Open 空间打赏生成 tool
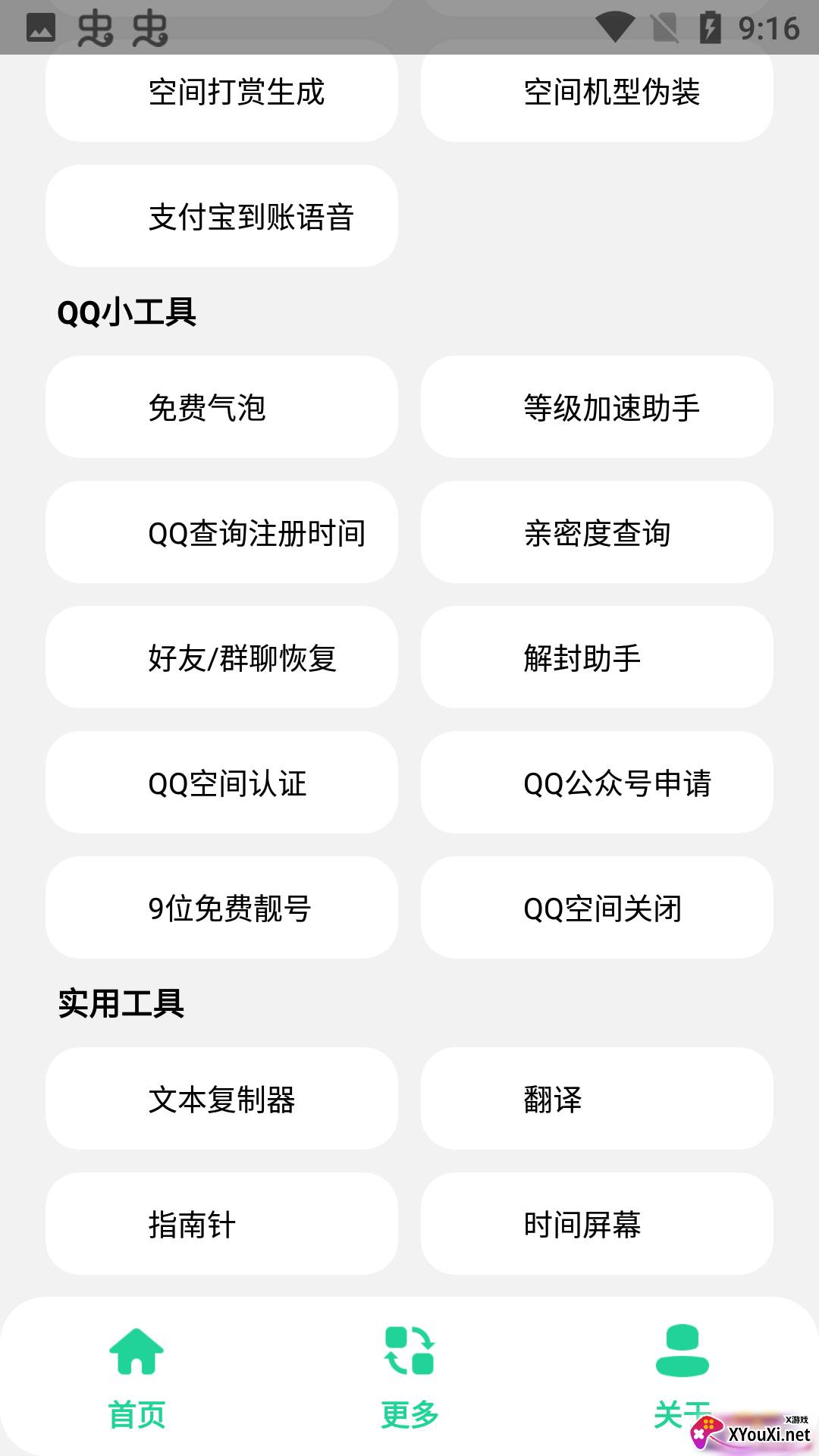Viewport: 819px width, 1456px height. click(x=221, y=92)
